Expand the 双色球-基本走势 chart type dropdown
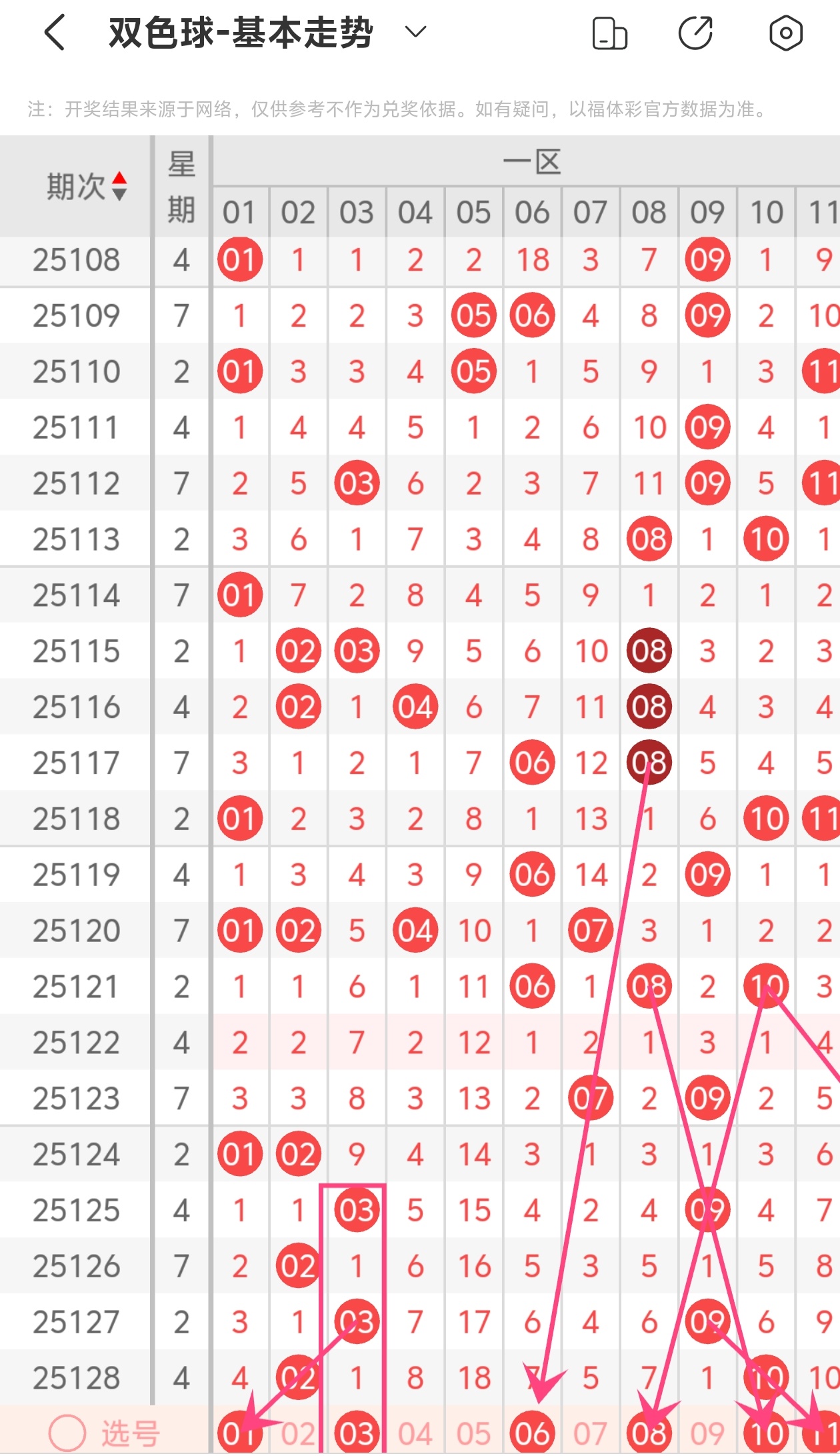This screenshot has width=840, height=1456. click(415, 32)
